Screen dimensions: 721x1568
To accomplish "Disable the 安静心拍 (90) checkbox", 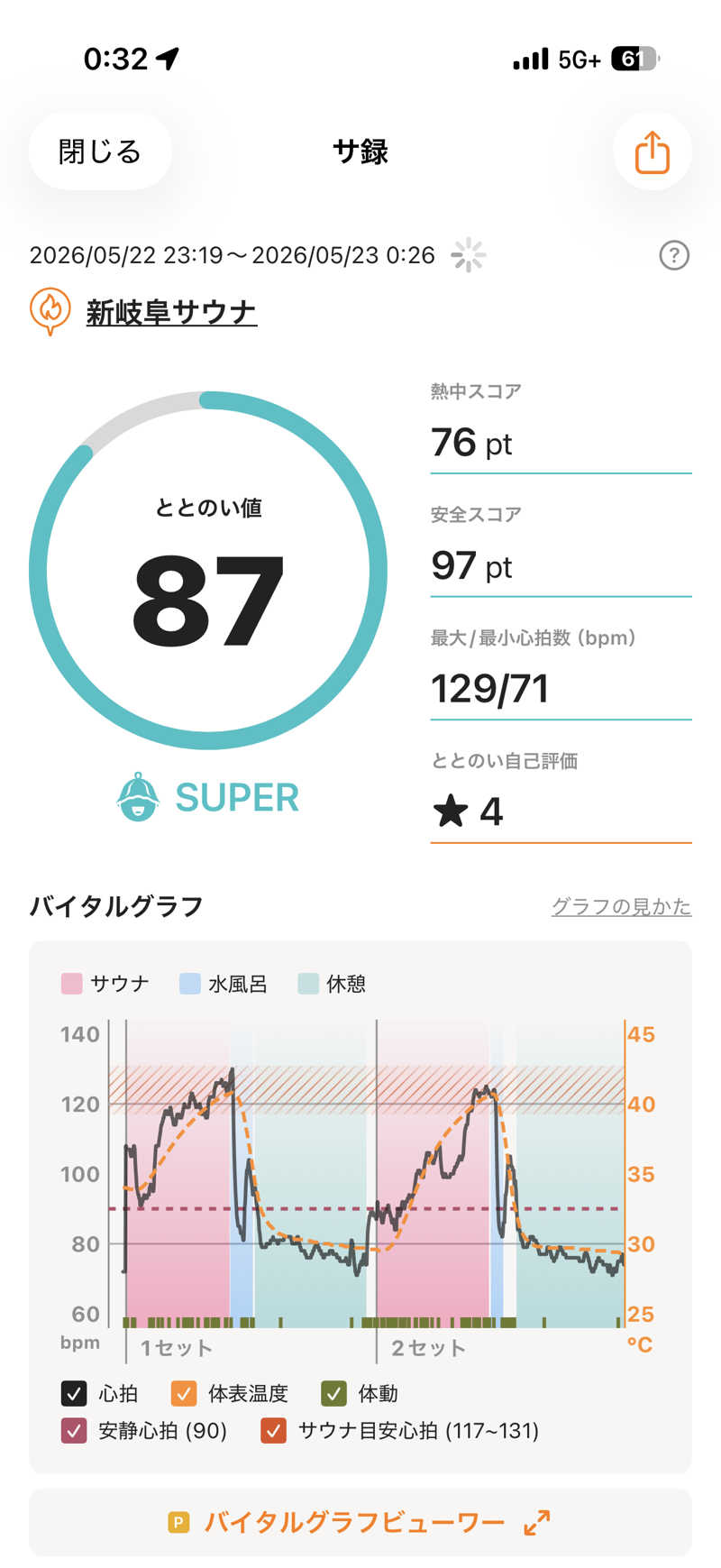I will tap(74, 1430).
